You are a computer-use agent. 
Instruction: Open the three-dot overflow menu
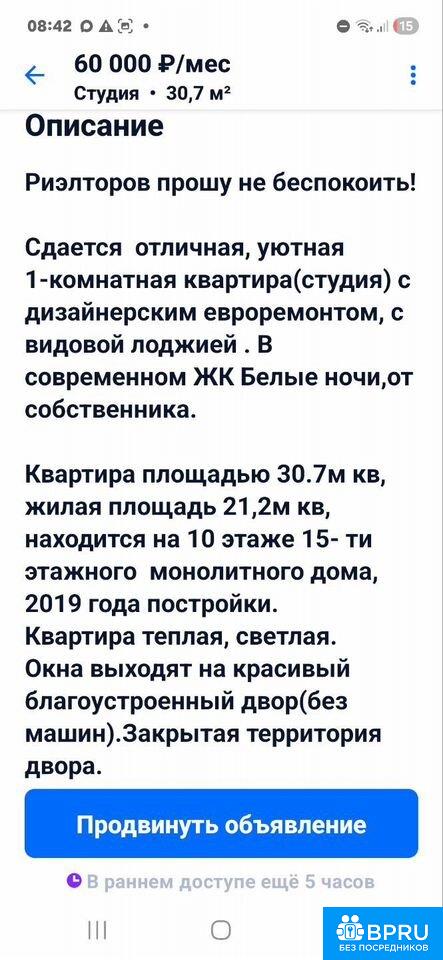click(414, 75)
